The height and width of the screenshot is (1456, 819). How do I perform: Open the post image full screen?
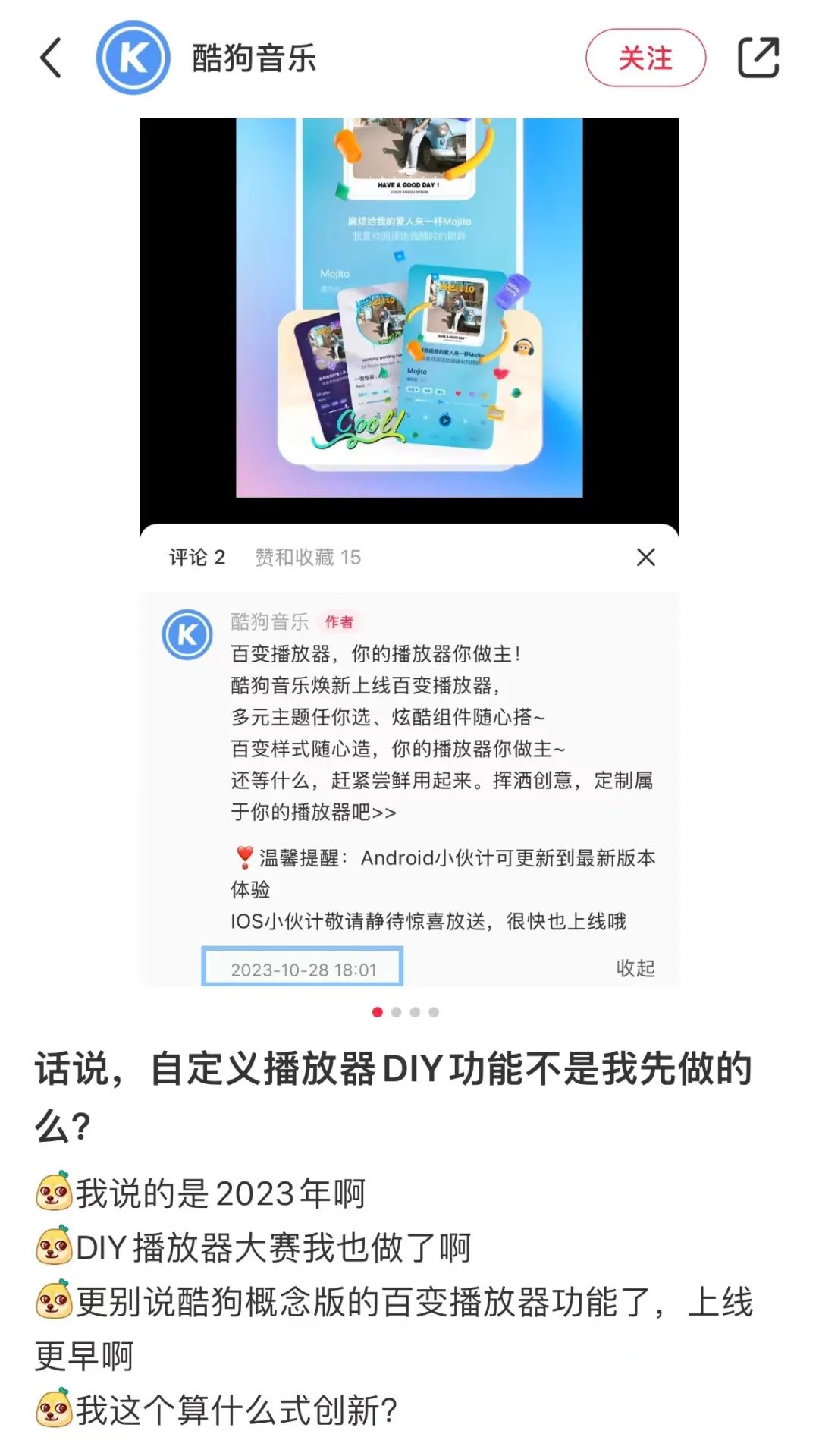click(409, 319)
